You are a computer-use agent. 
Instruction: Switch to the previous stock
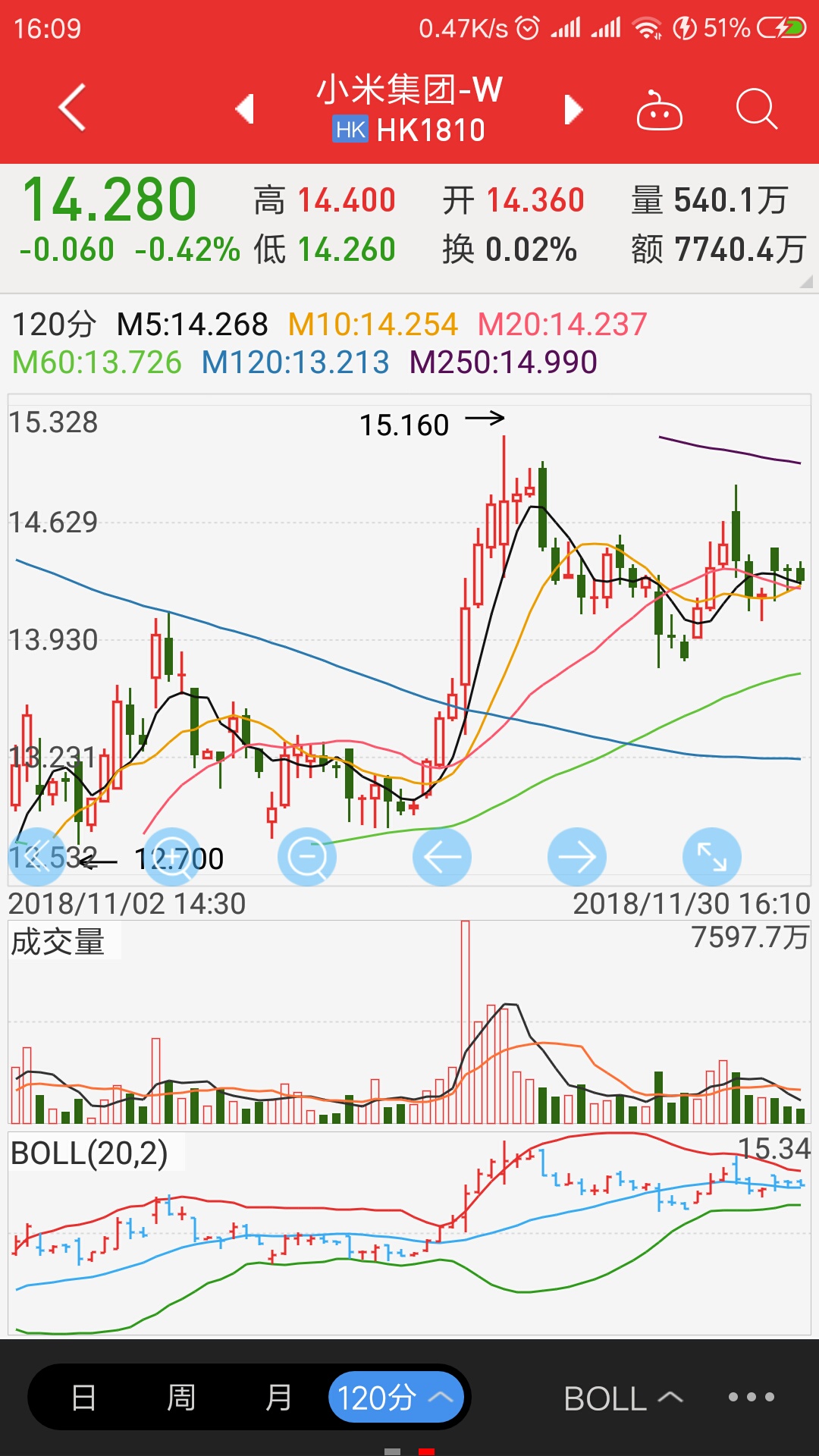[x=244, y=109]
